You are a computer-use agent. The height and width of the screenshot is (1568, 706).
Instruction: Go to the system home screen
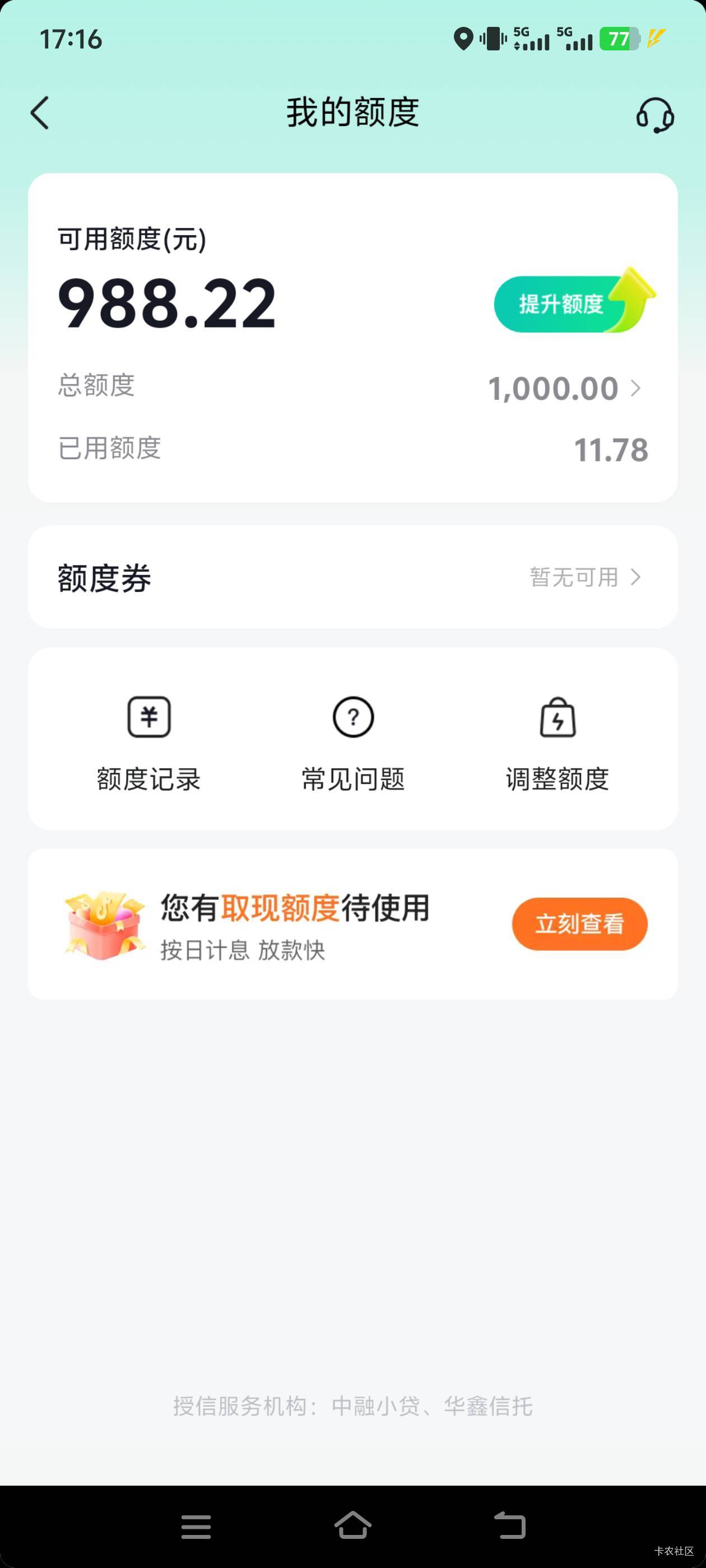click(352, 1526)
